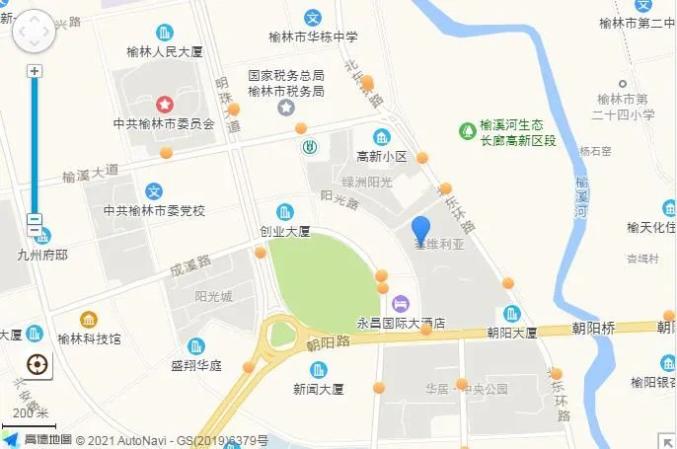
Task: Select the 榆林科技馆 marker
Action: (88, 320)
